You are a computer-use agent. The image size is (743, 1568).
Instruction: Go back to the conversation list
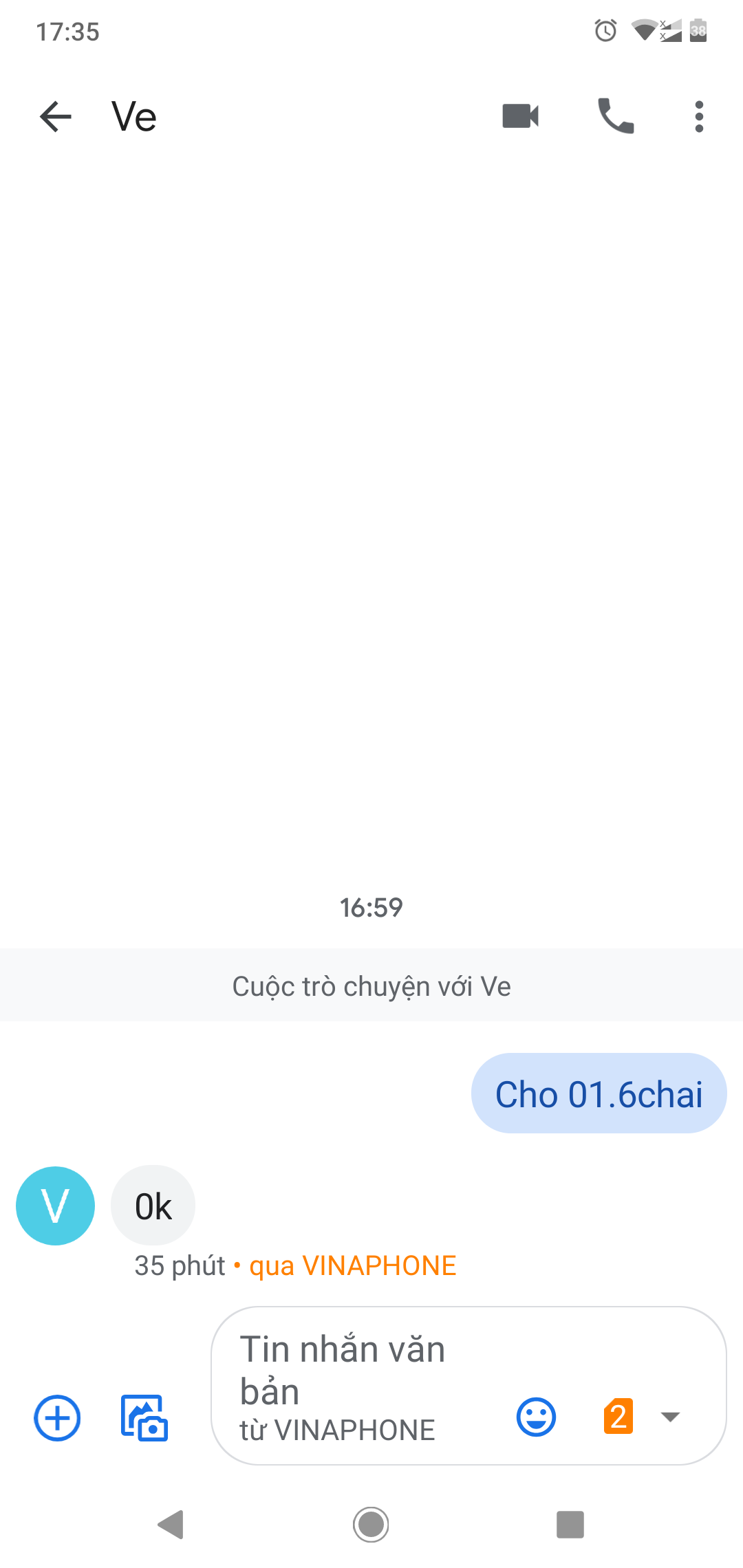[56, 116]
